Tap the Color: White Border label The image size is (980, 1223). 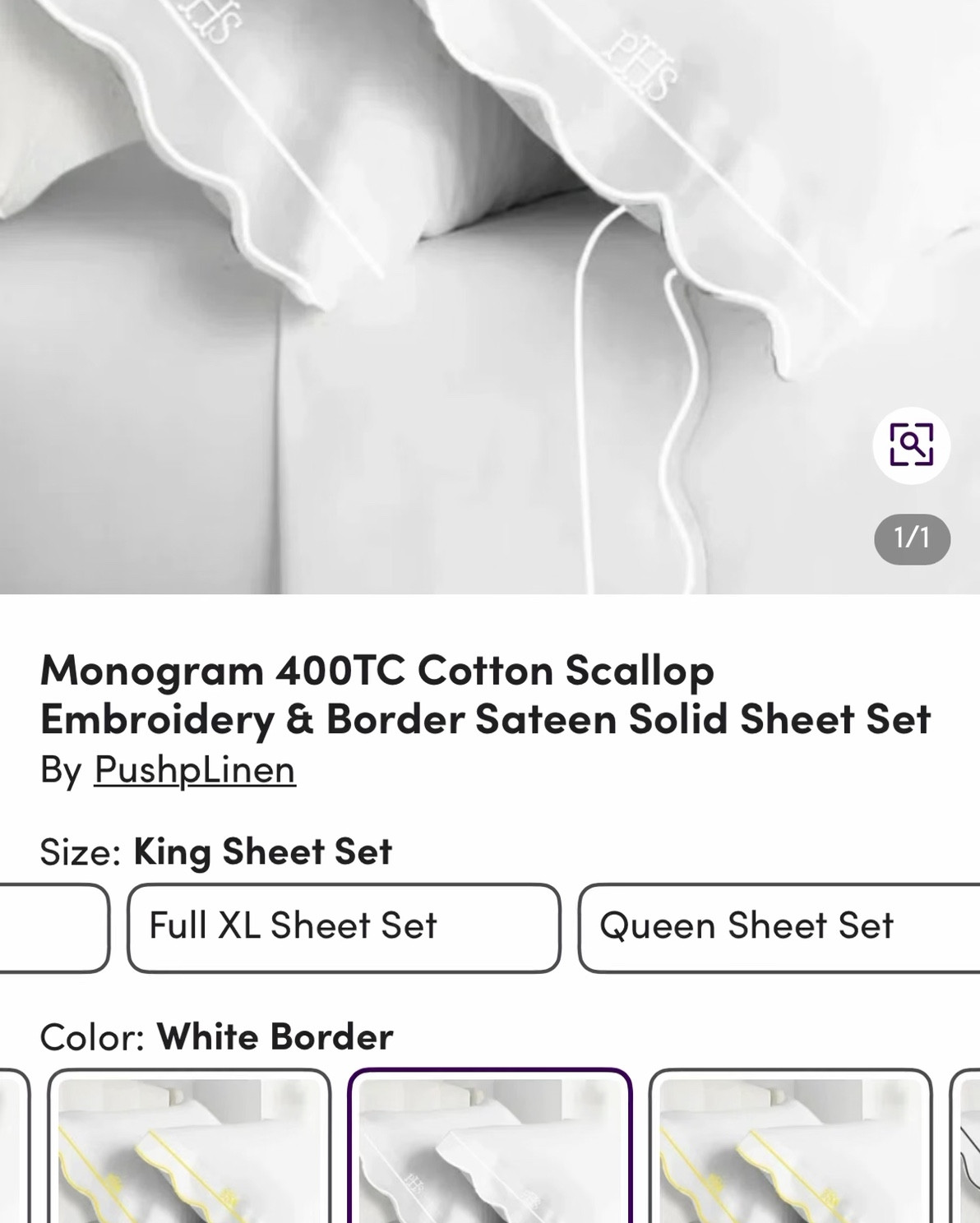[x=219, y=1036]
